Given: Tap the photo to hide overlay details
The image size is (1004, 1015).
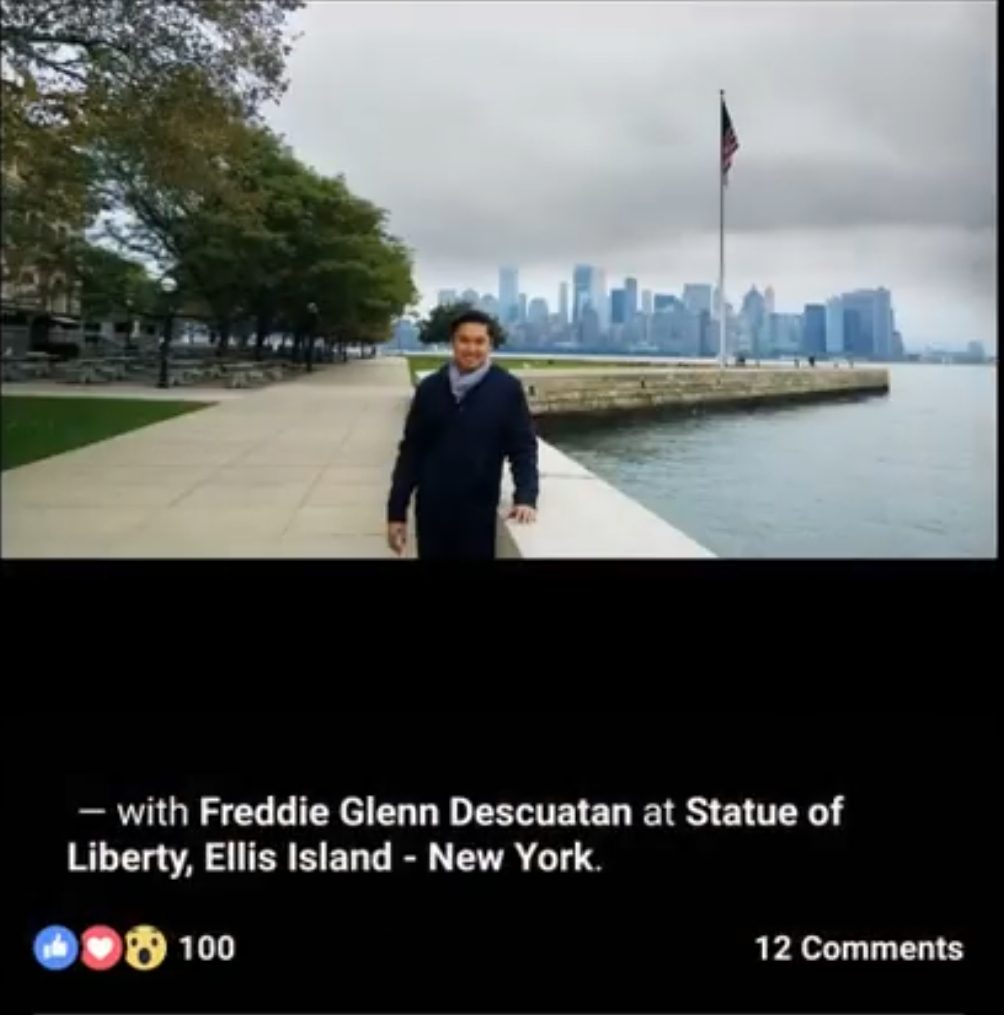Looking at the screenshot, I should [x=500, y=279].
